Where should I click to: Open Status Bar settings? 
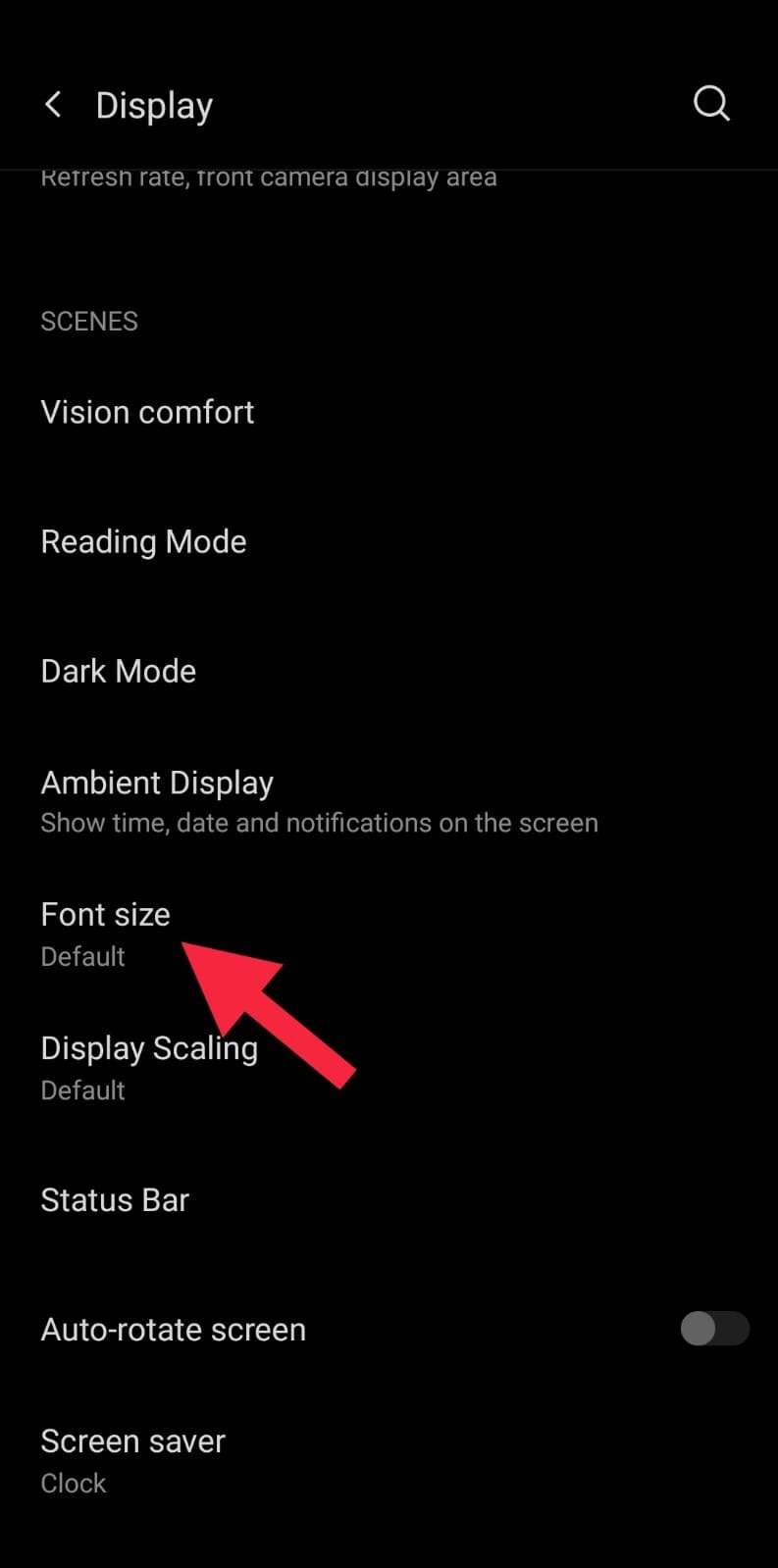click(x=115, y=1199)
